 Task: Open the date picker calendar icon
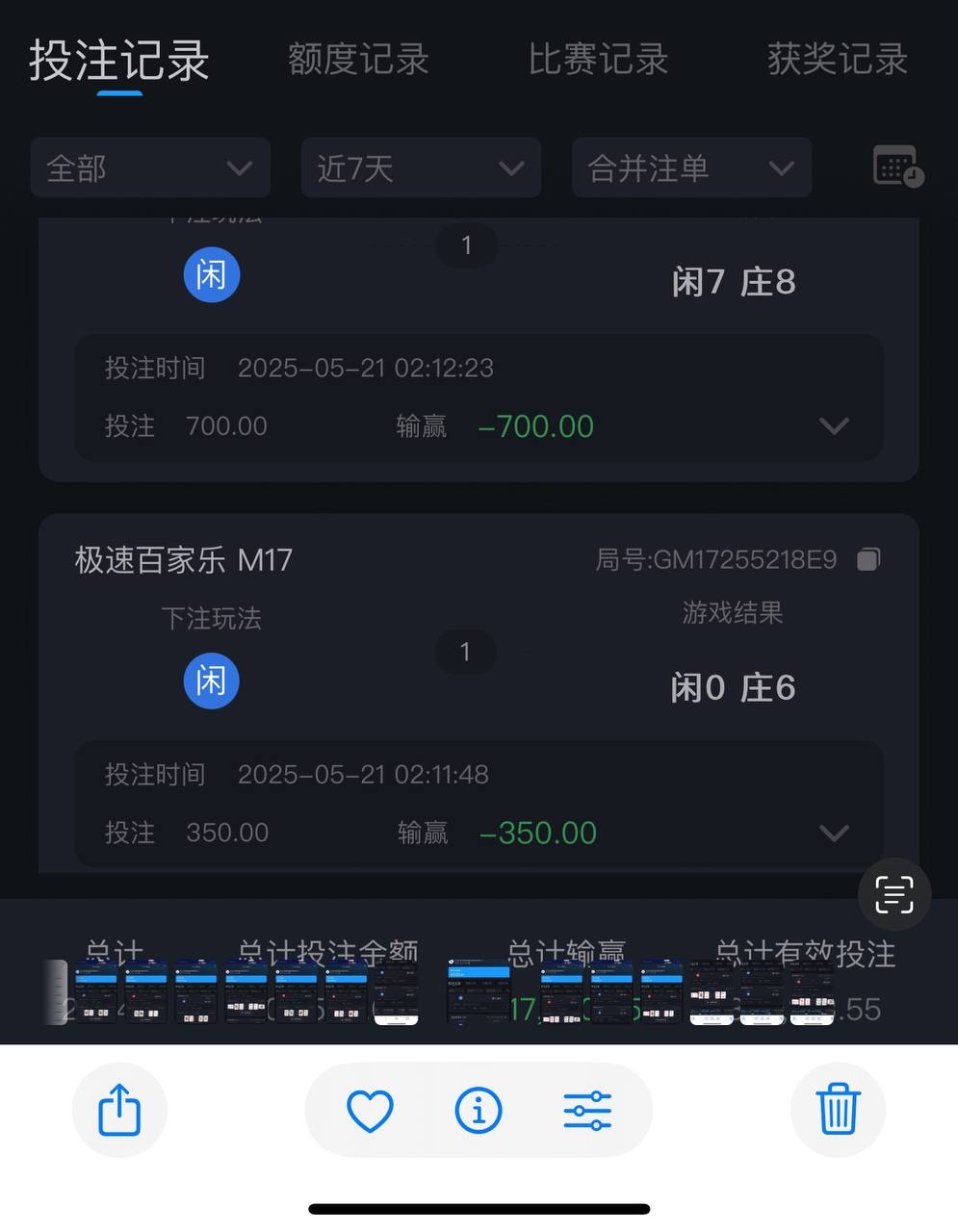(896, 167)
